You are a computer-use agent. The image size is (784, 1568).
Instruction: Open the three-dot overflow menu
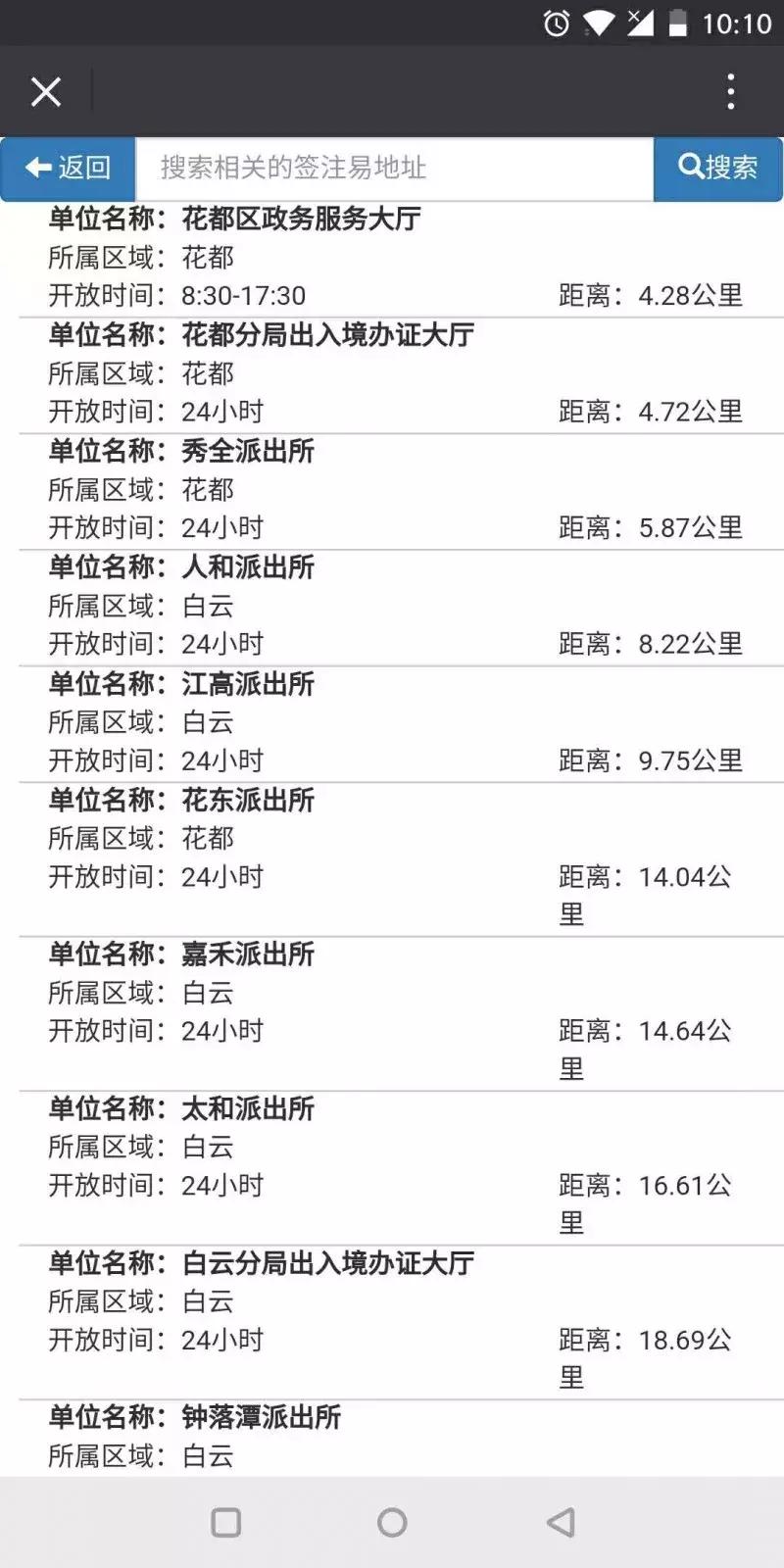(730, 90)
